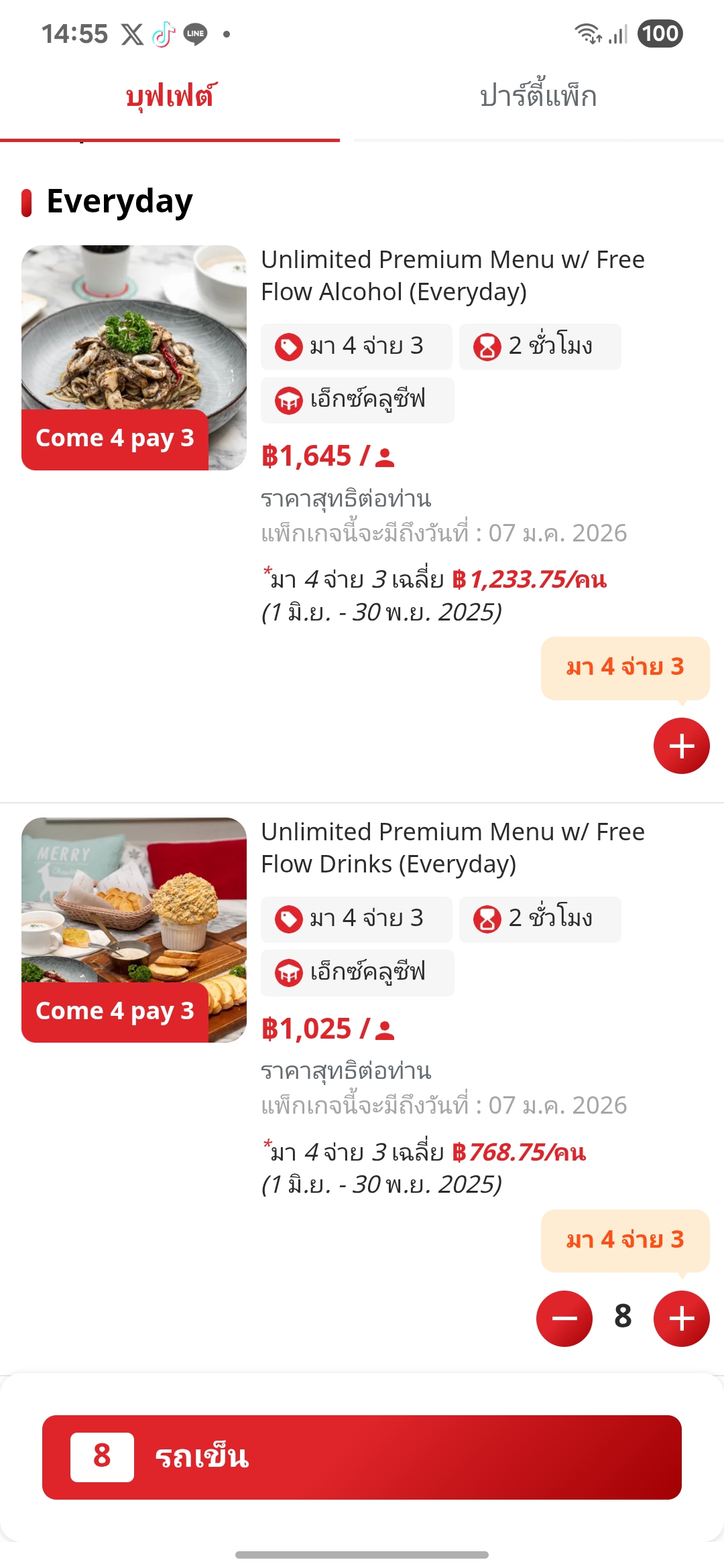
Task: Add the Free Flow Alcohol package
Action: tap(681, 746)
